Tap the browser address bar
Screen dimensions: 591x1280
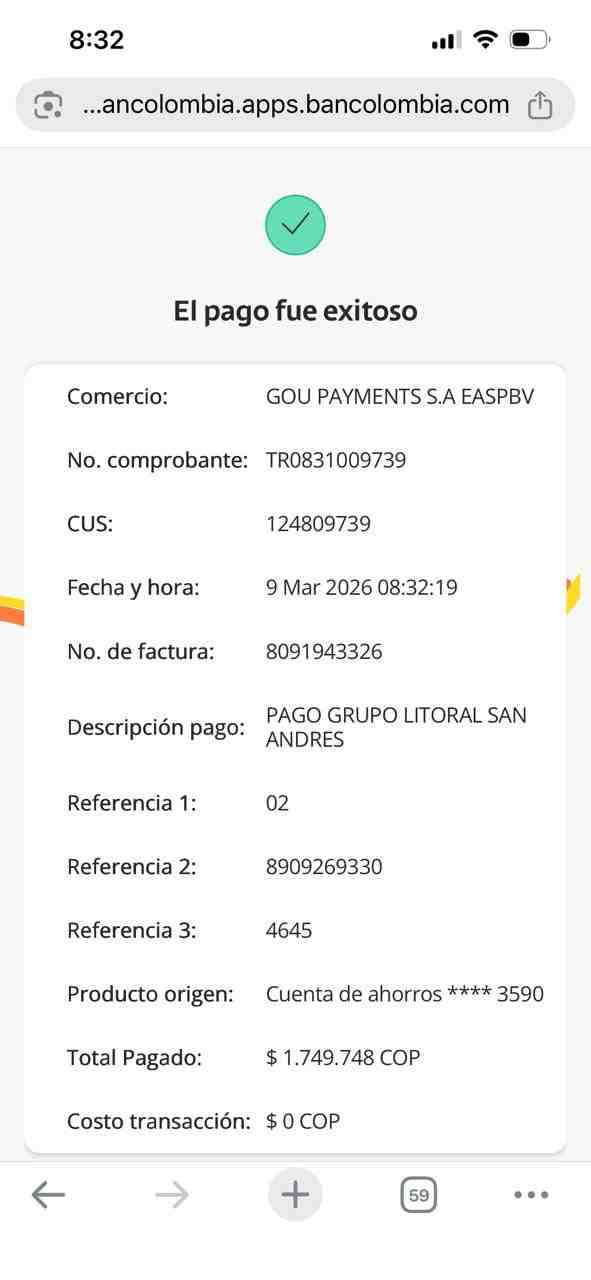295,105
